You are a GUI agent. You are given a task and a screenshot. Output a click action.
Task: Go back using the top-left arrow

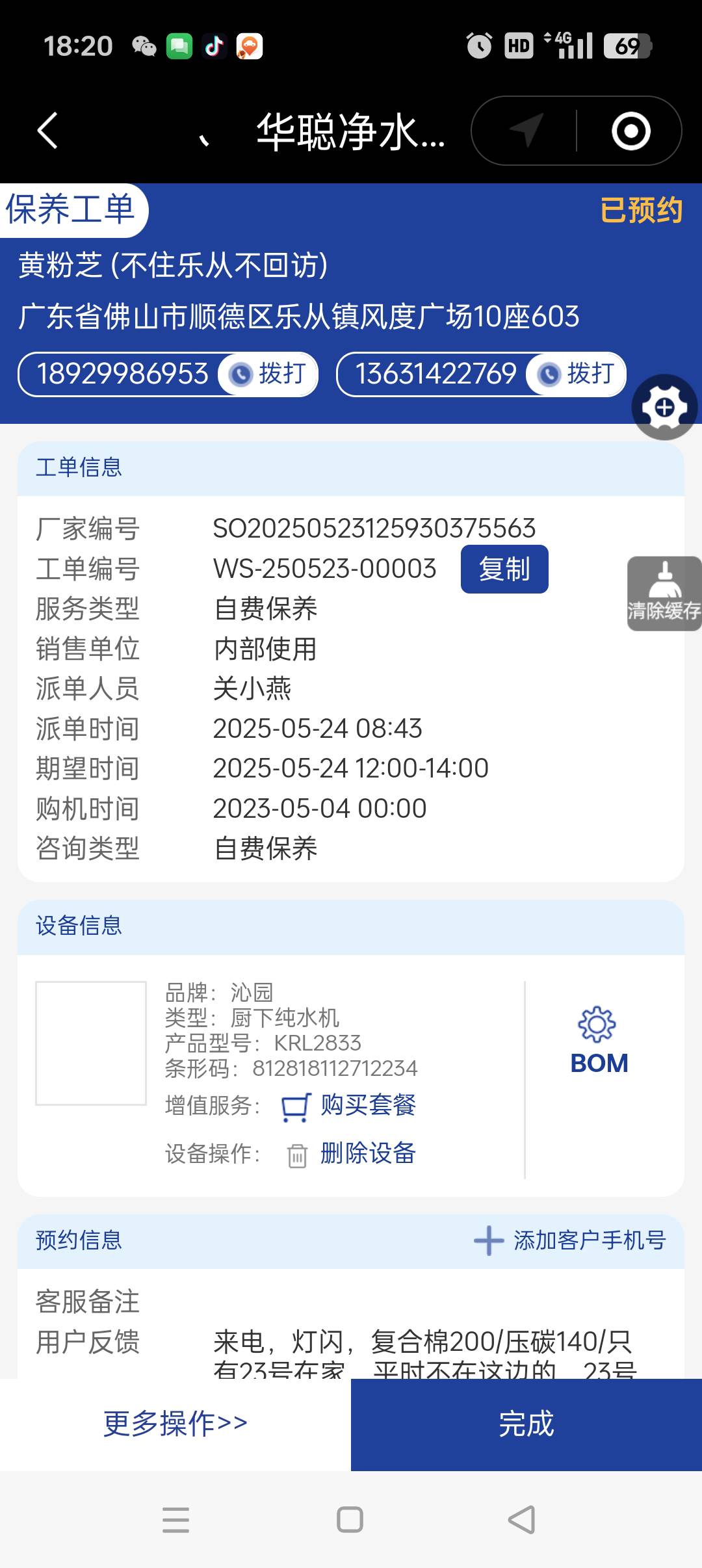[x=47, y=131]
